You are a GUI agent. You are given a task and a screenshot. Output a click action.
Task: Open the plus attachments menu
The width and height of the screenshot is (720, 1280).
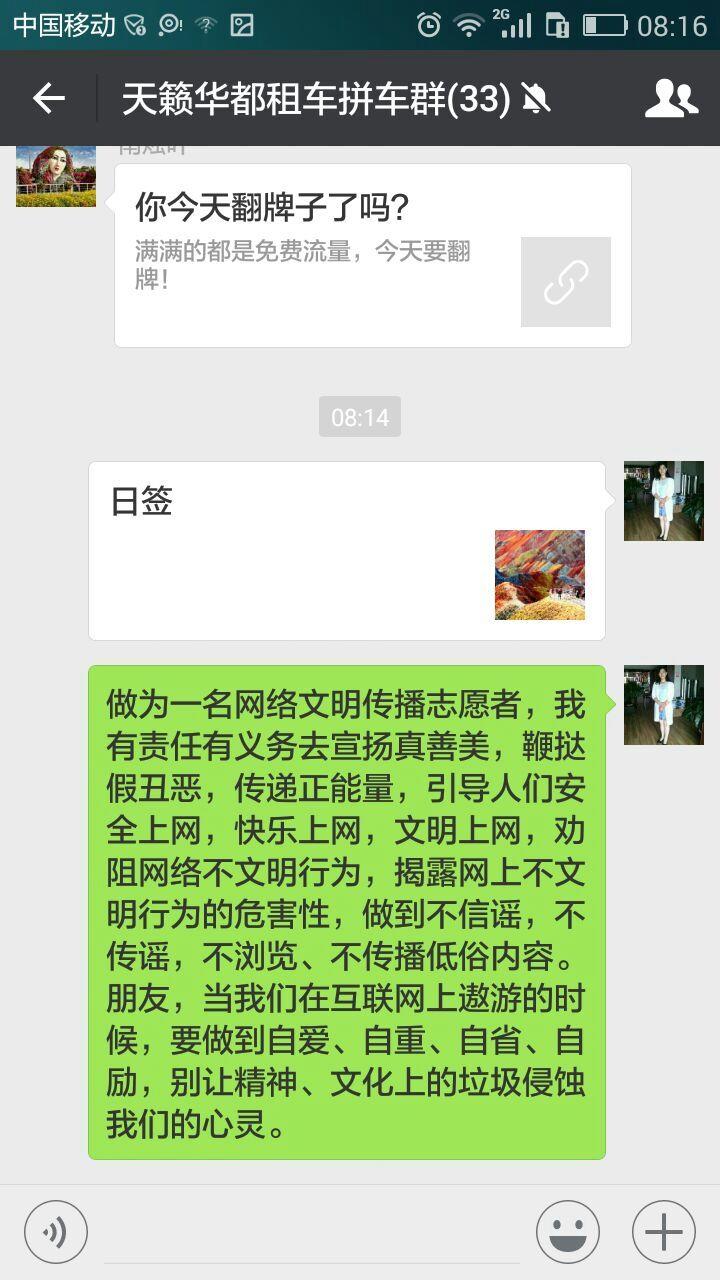coord(664,1232)
